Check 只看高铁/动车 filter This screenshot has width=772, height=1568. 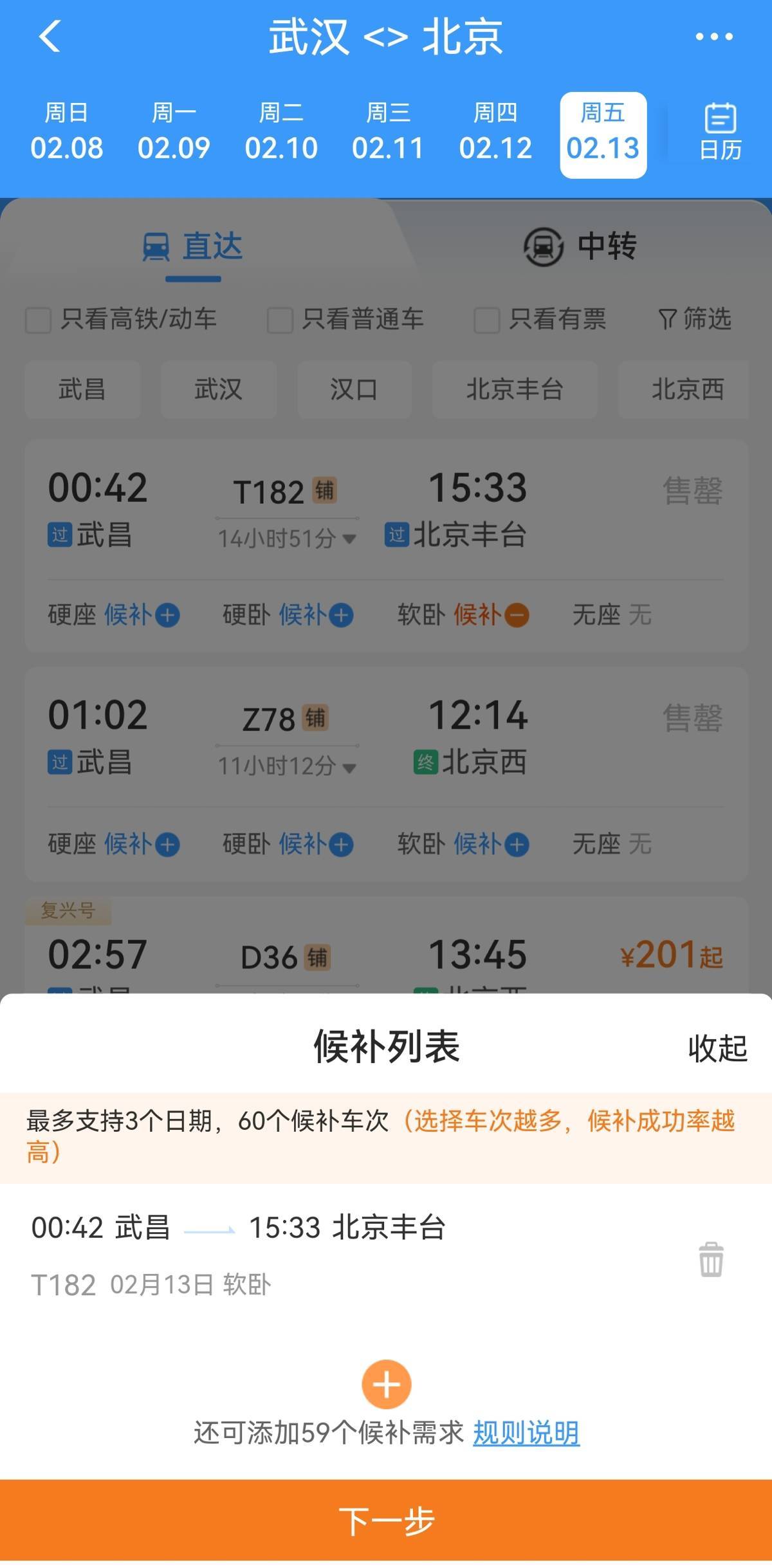tap(39, 319)
